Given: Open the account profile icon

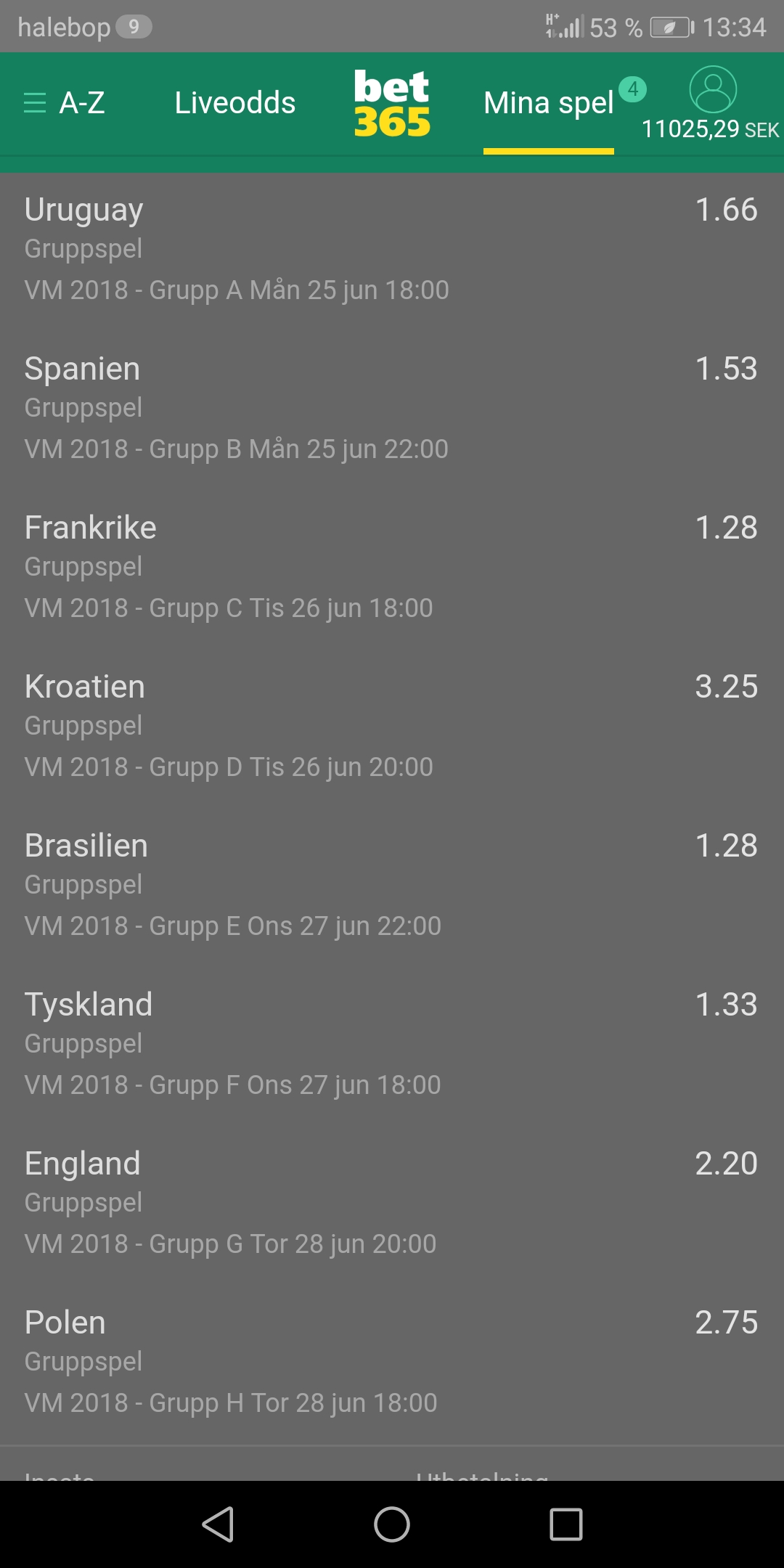Looking at the screenshot, I should pyautogui.click(x=713, y=89).
